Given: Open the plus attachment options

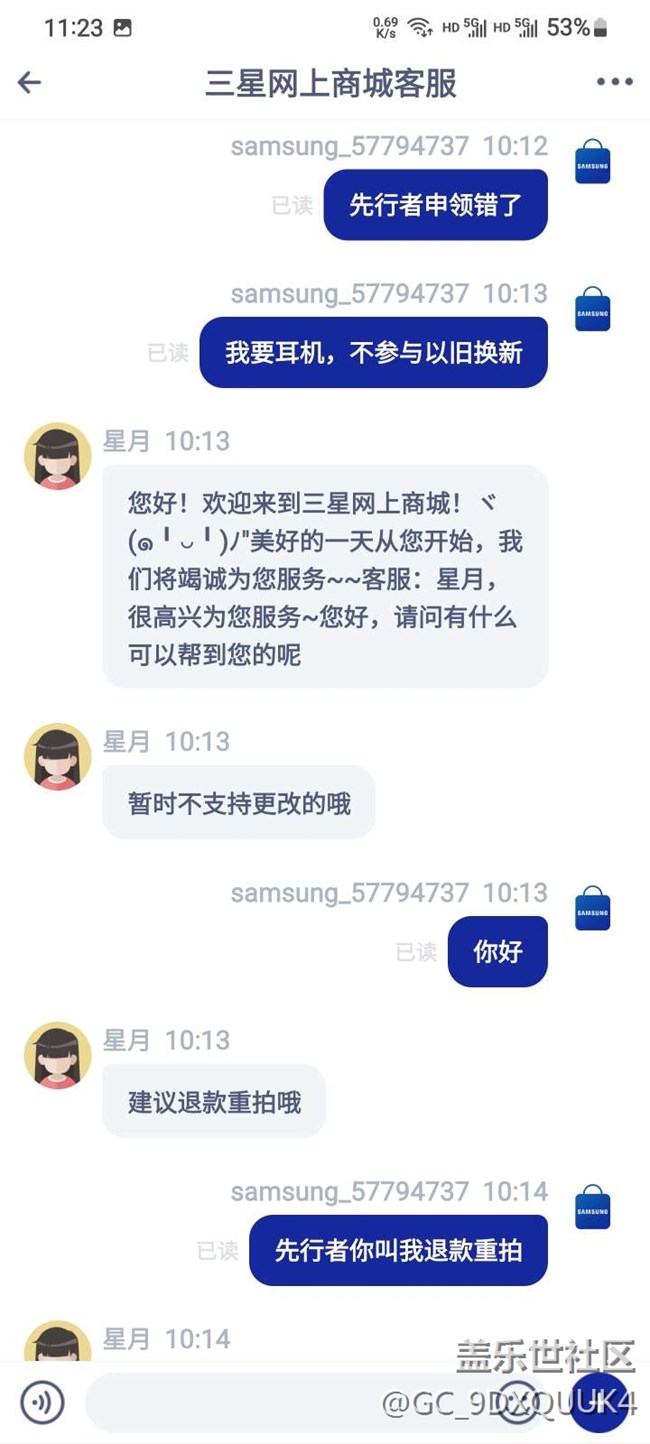Looking at the screenshot, I should pos(600,1402).
